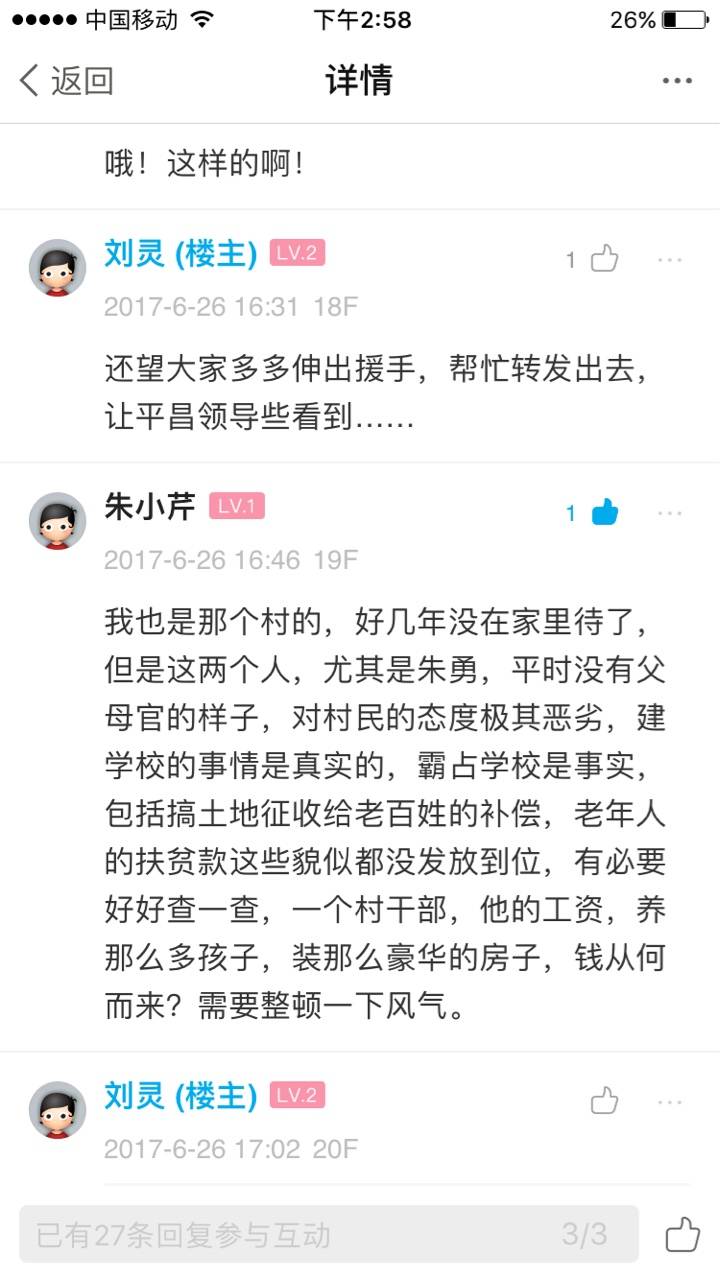
Task: Tap the 3/3 page indicator
Action: click(x=584, y=1234)
